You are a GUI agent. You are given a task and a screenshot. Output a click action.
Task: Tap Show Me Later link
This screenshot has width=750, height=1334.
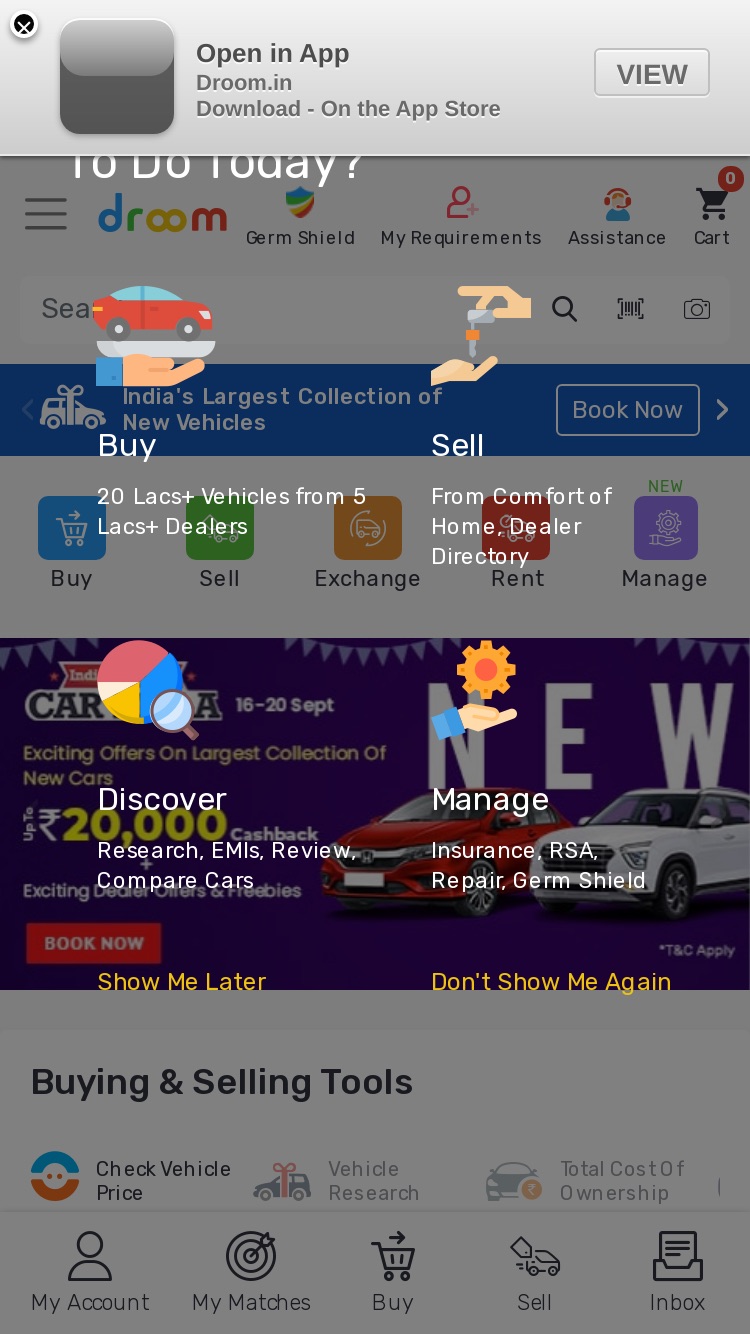(182, 981)
